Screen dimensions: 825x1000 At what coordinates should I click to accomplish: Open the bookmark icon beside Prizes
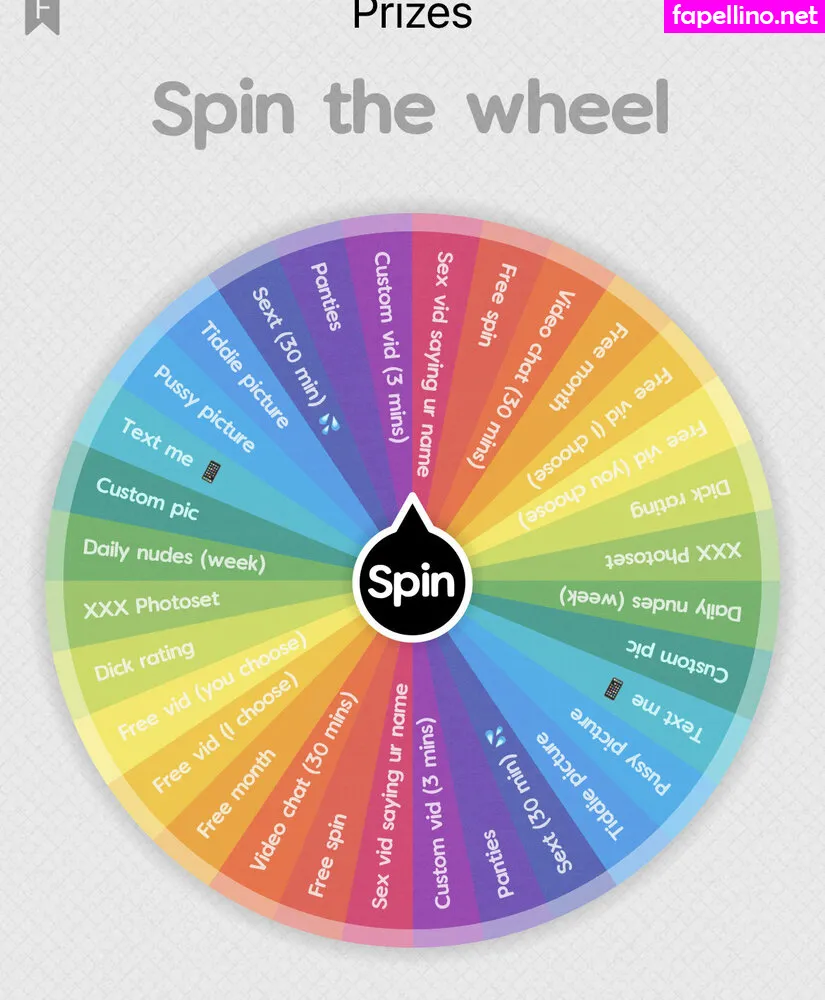pyautogui.click(x=42, y=14)
